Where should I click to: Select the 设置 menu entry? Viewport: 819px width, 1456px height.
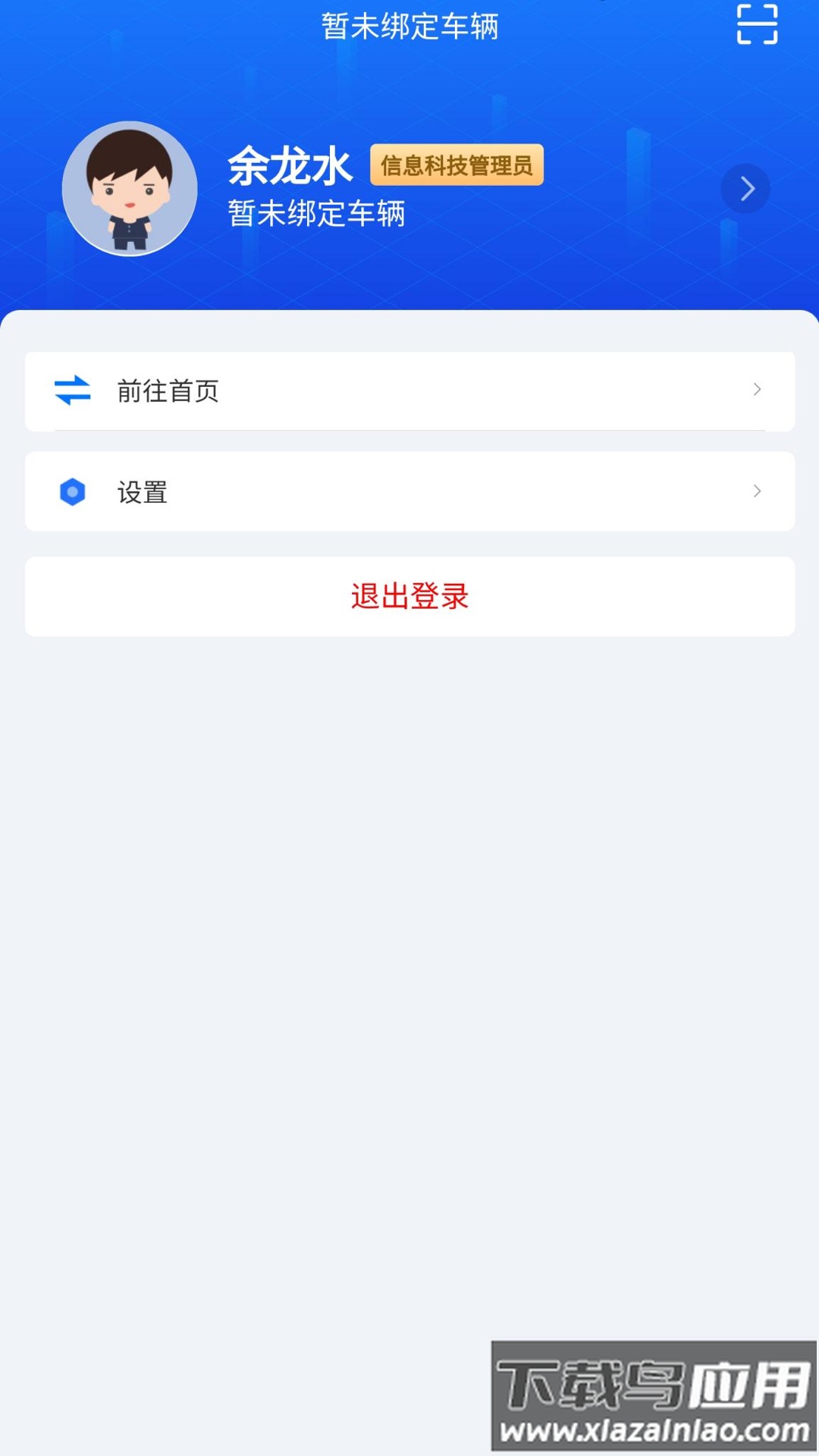pyautogui.click(x=141, y=491)
